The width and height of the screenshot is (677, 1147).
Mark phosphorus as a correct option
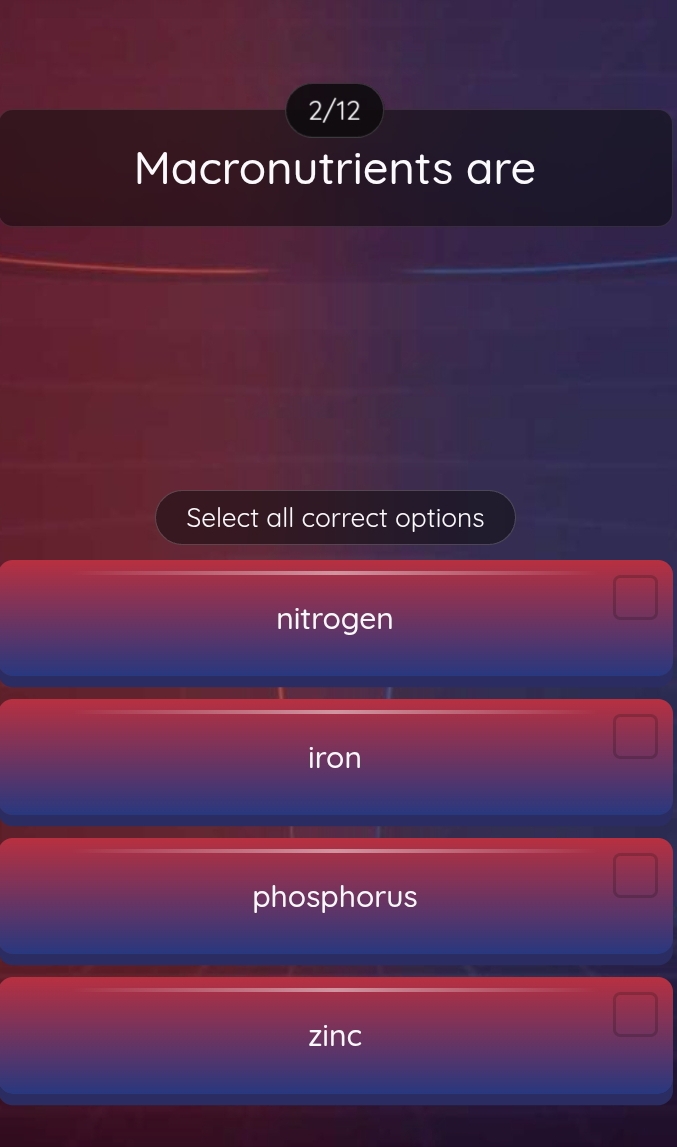tap(335, 897)
